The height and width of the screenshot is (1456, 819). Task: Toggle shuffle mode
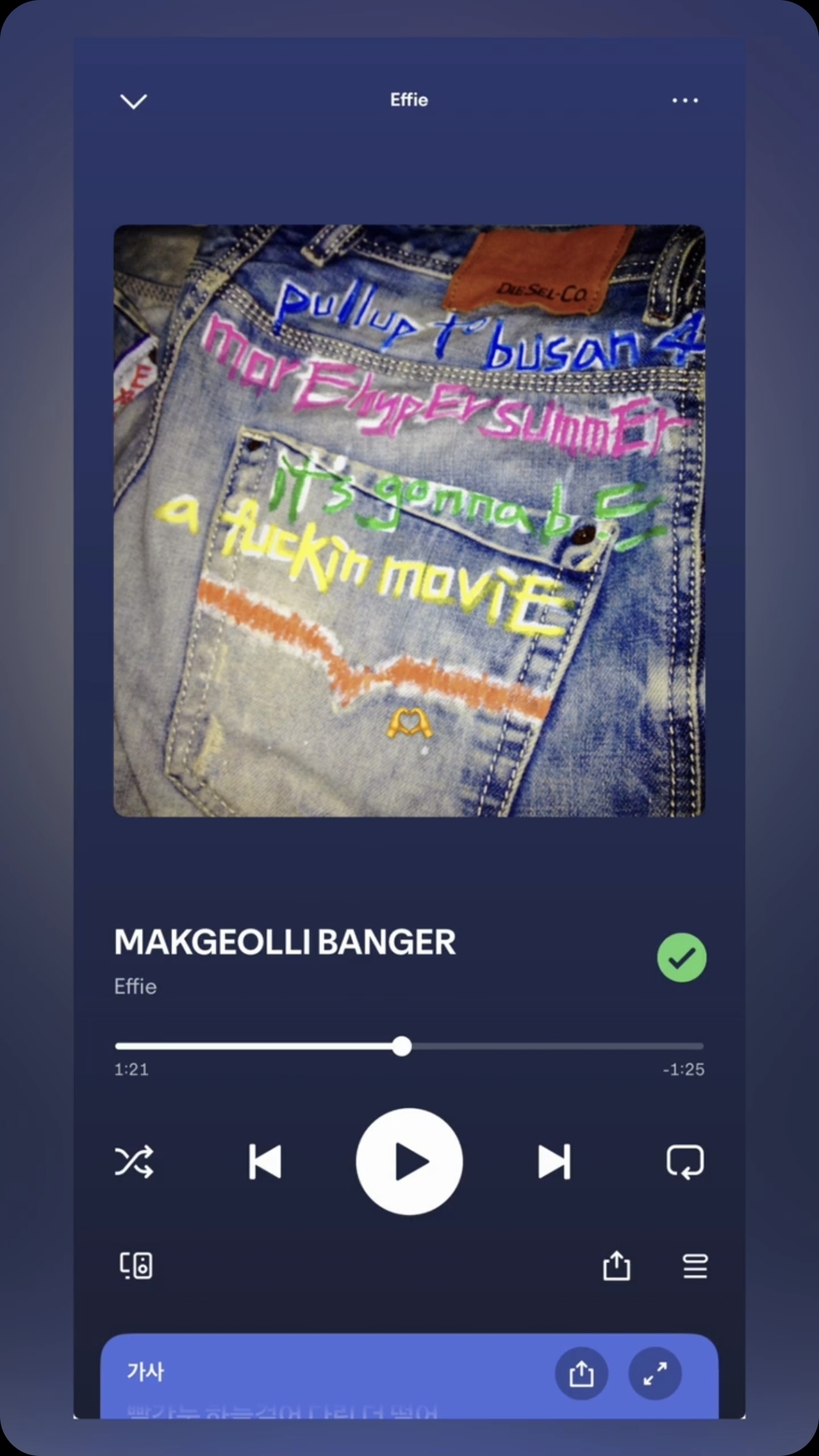pyautogui.click(x=134, y=1161)
